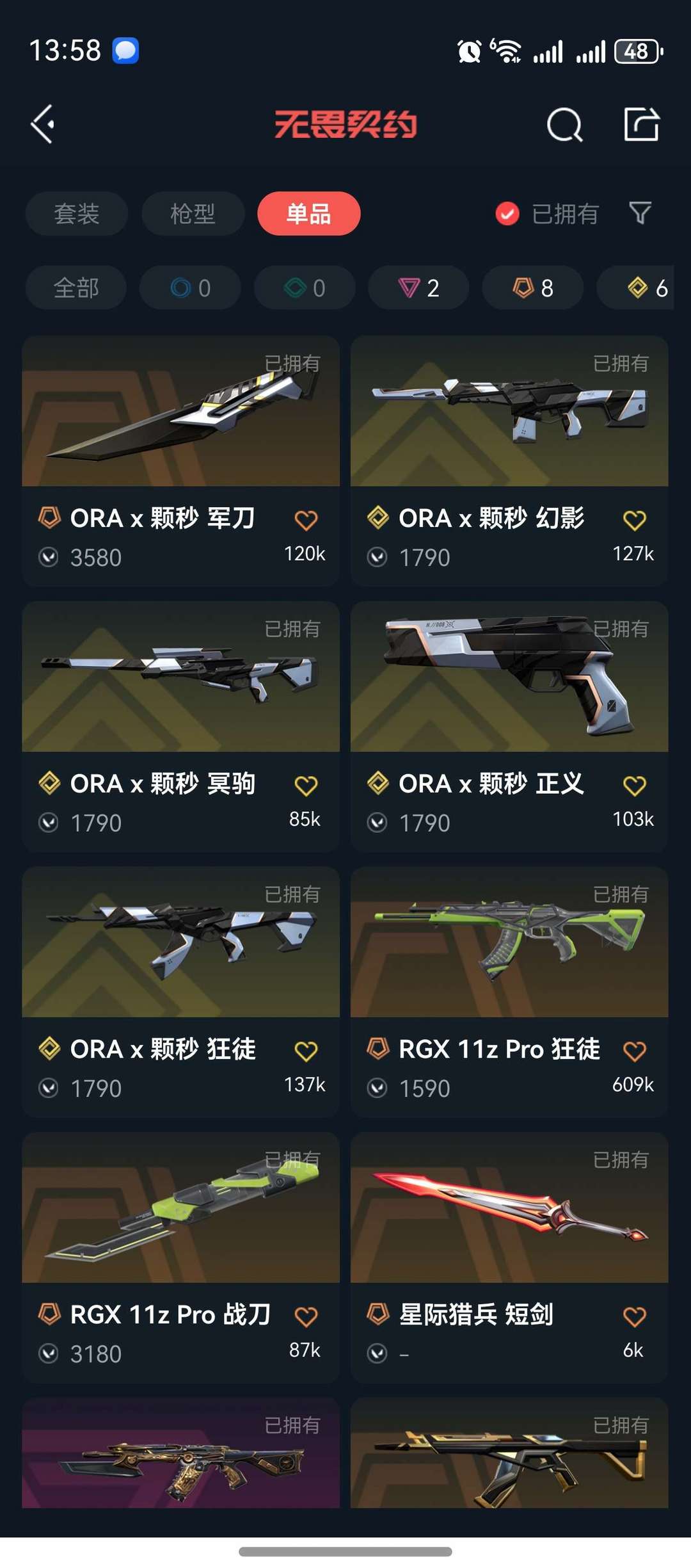Filter by the purple tier chip showing 2

[x=418, y=288]
